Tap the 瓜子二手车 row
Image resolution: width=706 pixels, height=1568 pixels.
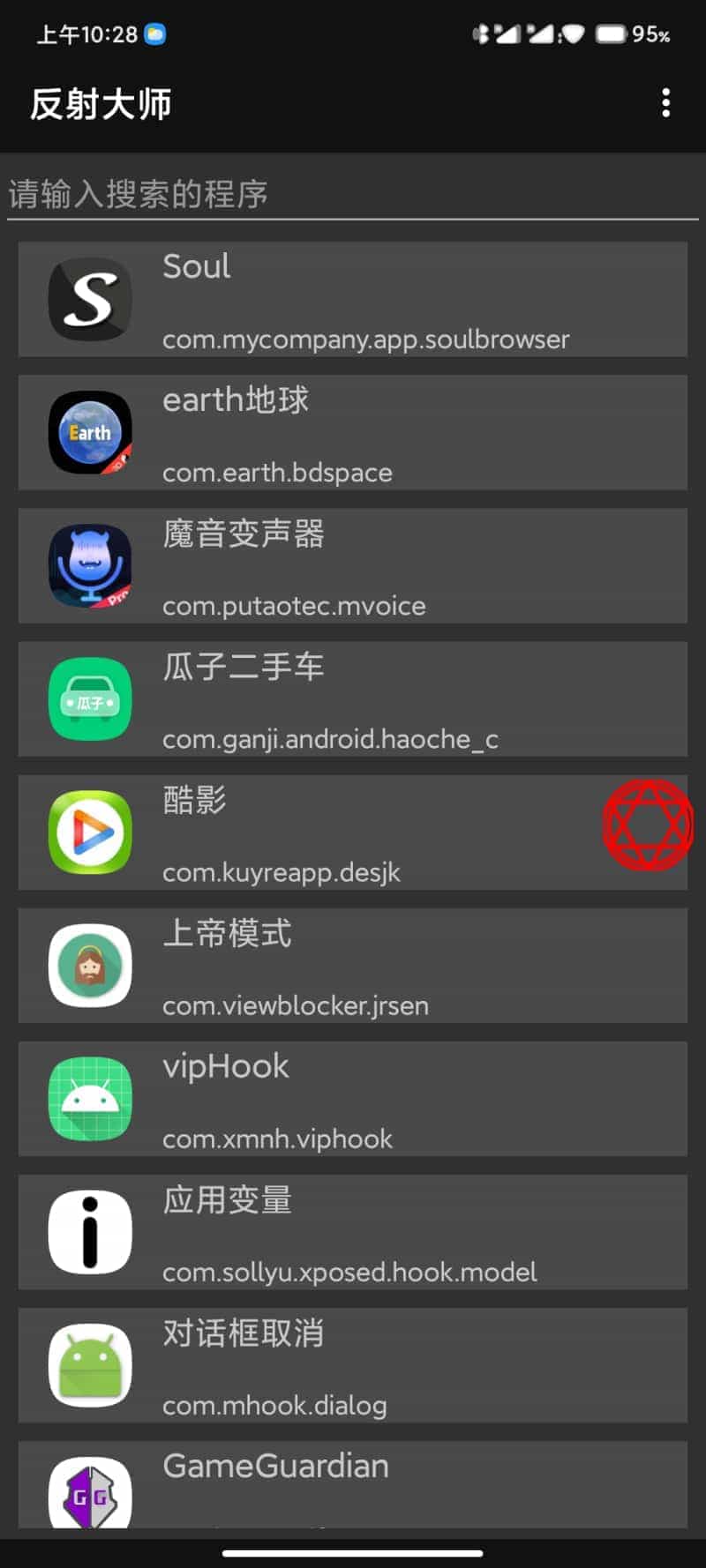point(353,699)
